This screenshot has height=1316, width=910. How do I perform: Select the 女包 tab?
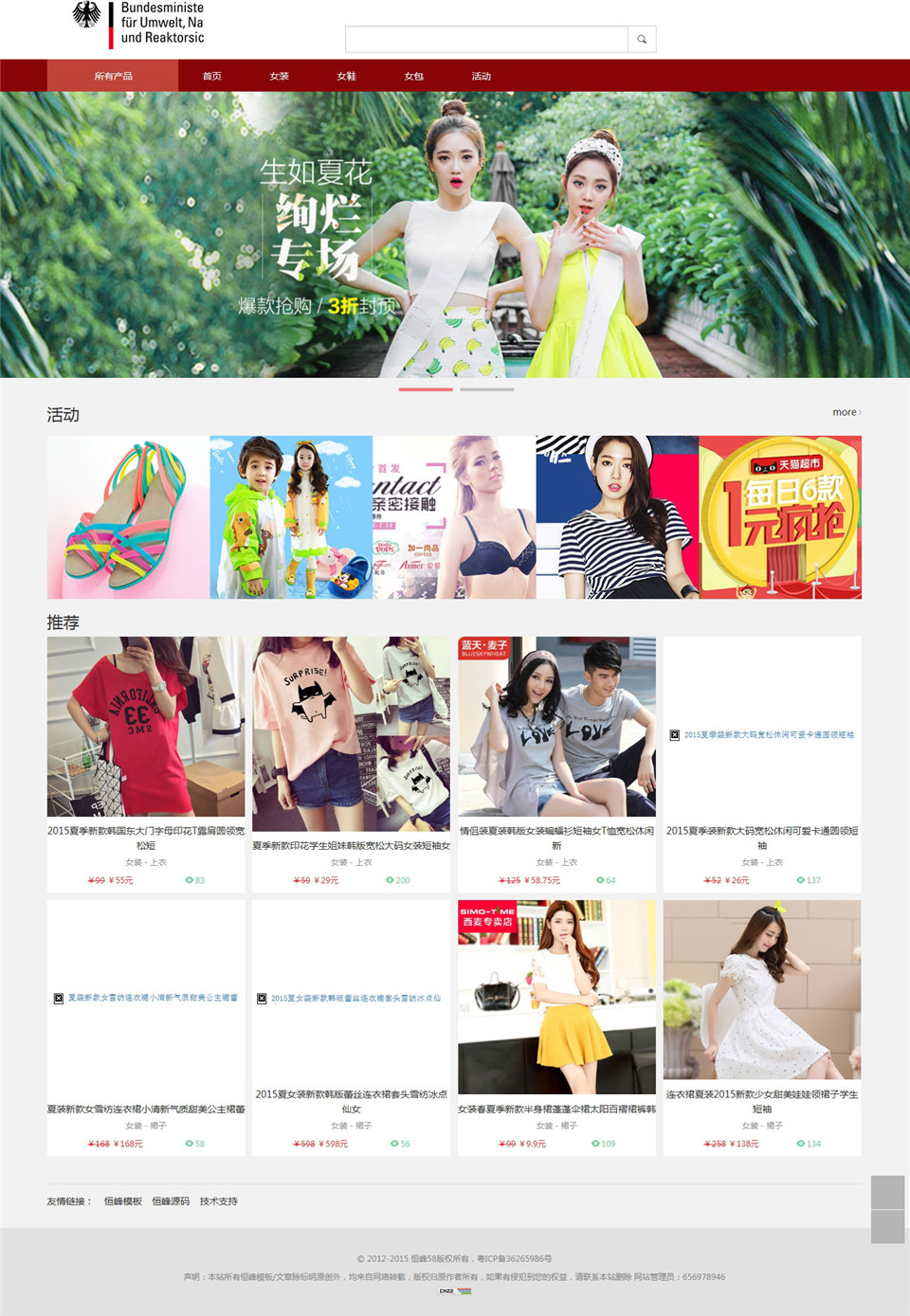click(x=413, y=76)
